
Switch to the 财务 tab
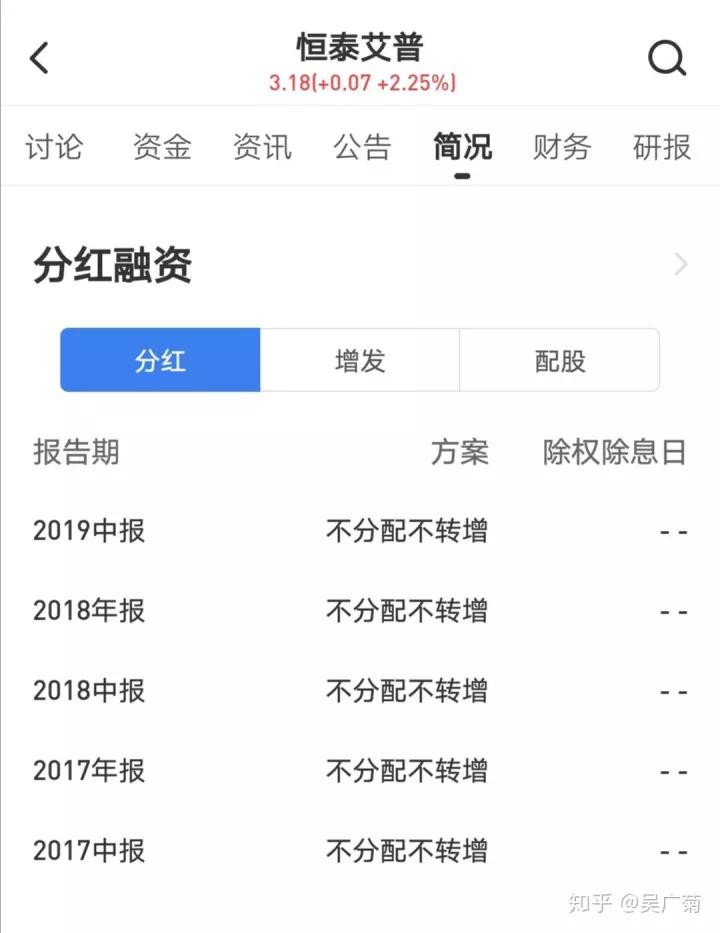click(561, 147)
